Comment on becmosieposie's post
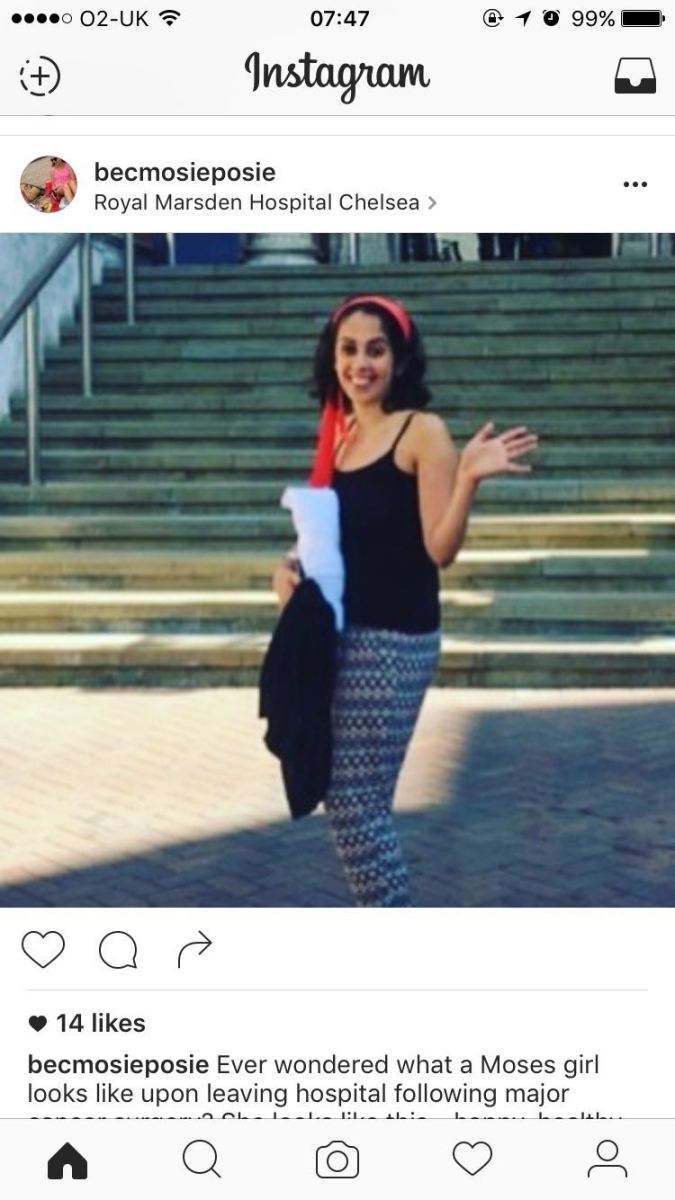 pyautogui.click(x=118, y=950)
